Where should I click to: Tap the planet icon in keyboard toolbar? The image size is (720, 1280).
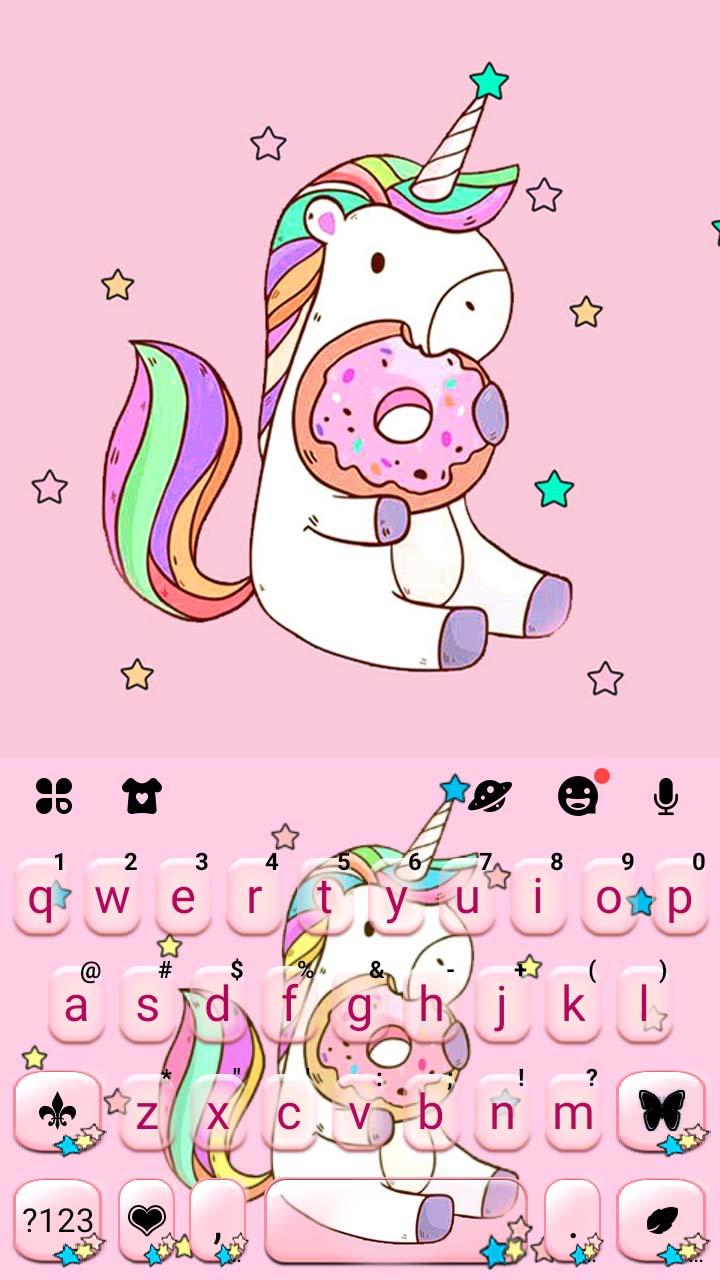coord(489,796)
